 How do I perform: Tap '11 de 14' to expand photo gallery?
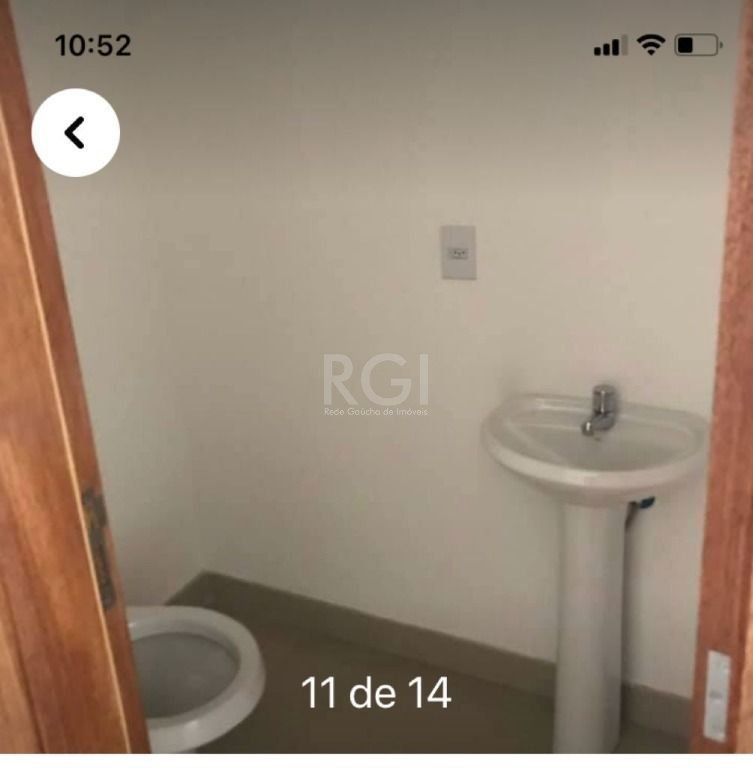(x=376, y=689)
